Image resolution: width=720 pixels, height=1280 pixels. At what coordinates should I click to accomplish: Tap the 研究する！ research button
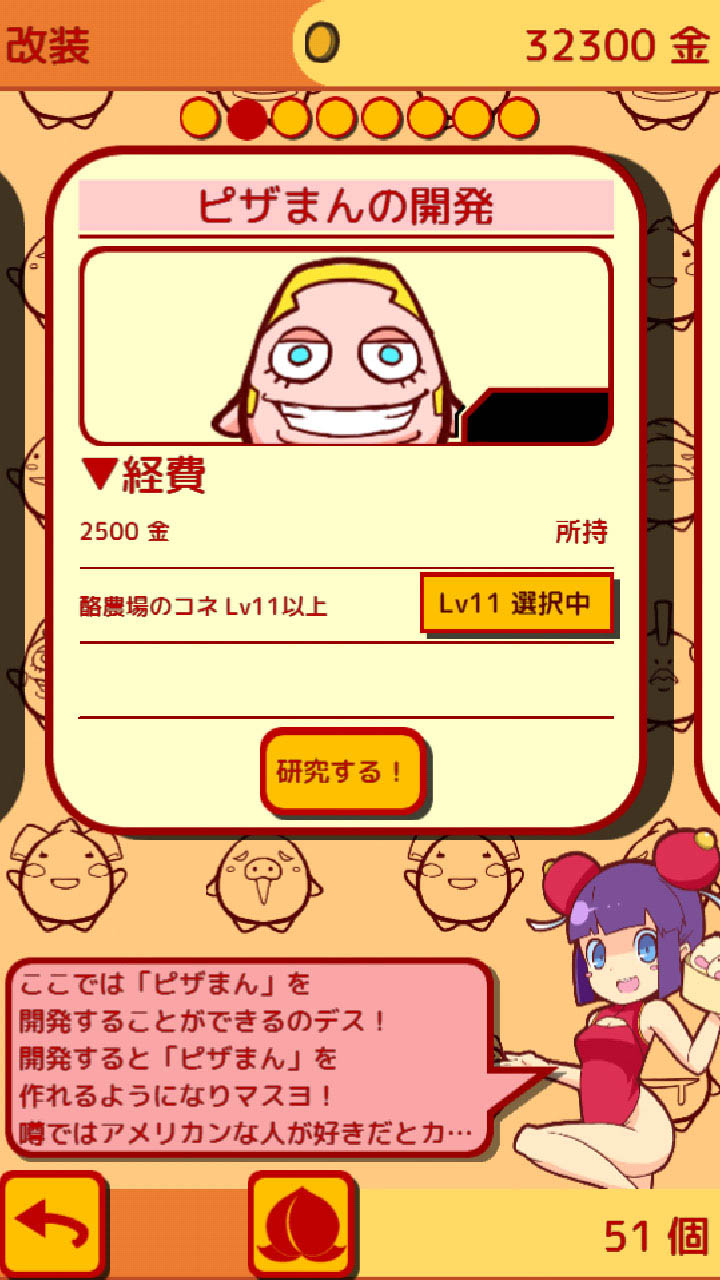[343, 772]
